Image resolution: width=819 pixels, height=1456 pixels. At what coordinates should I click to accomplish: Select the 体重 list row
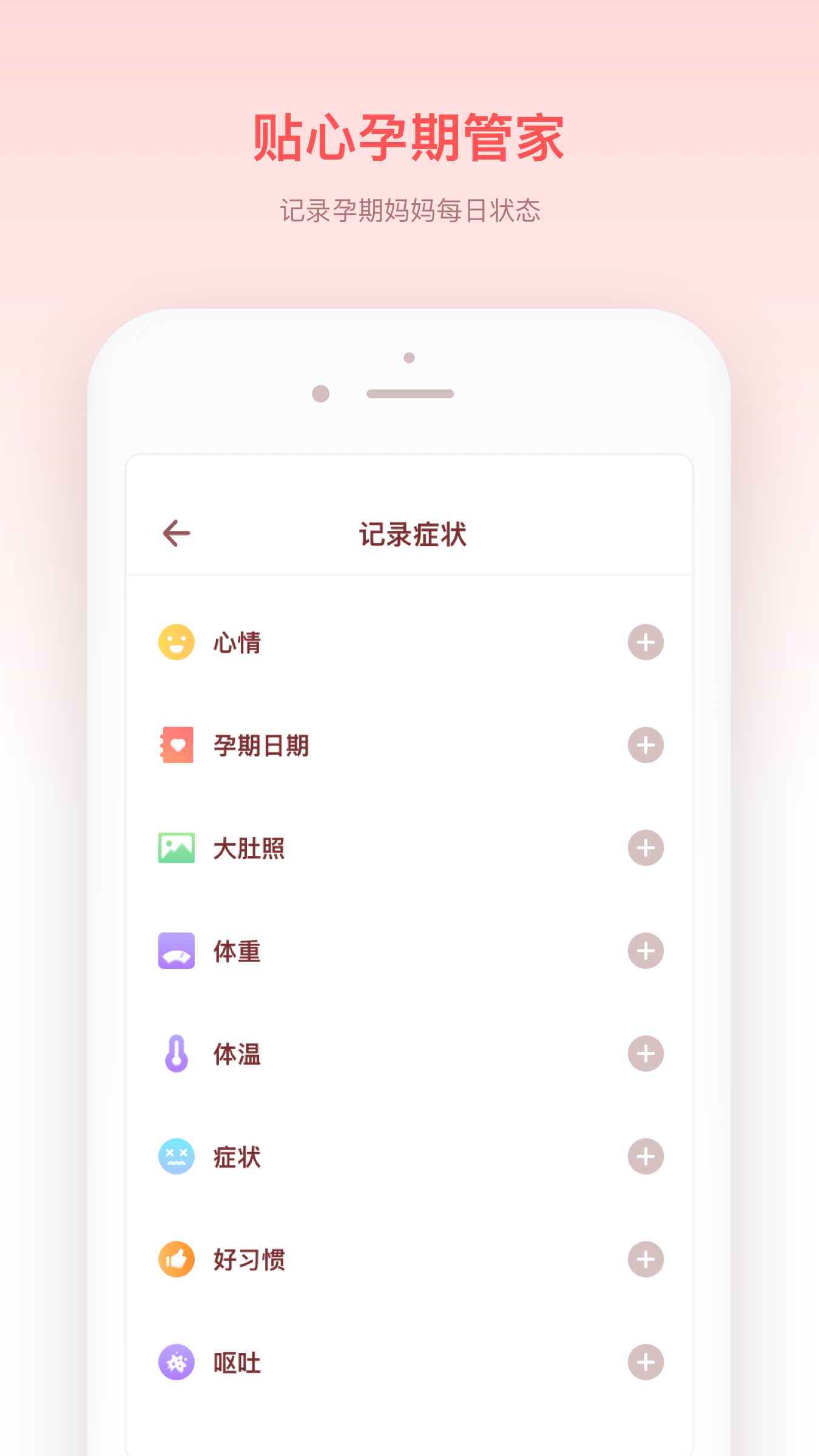tap(410, 951)
